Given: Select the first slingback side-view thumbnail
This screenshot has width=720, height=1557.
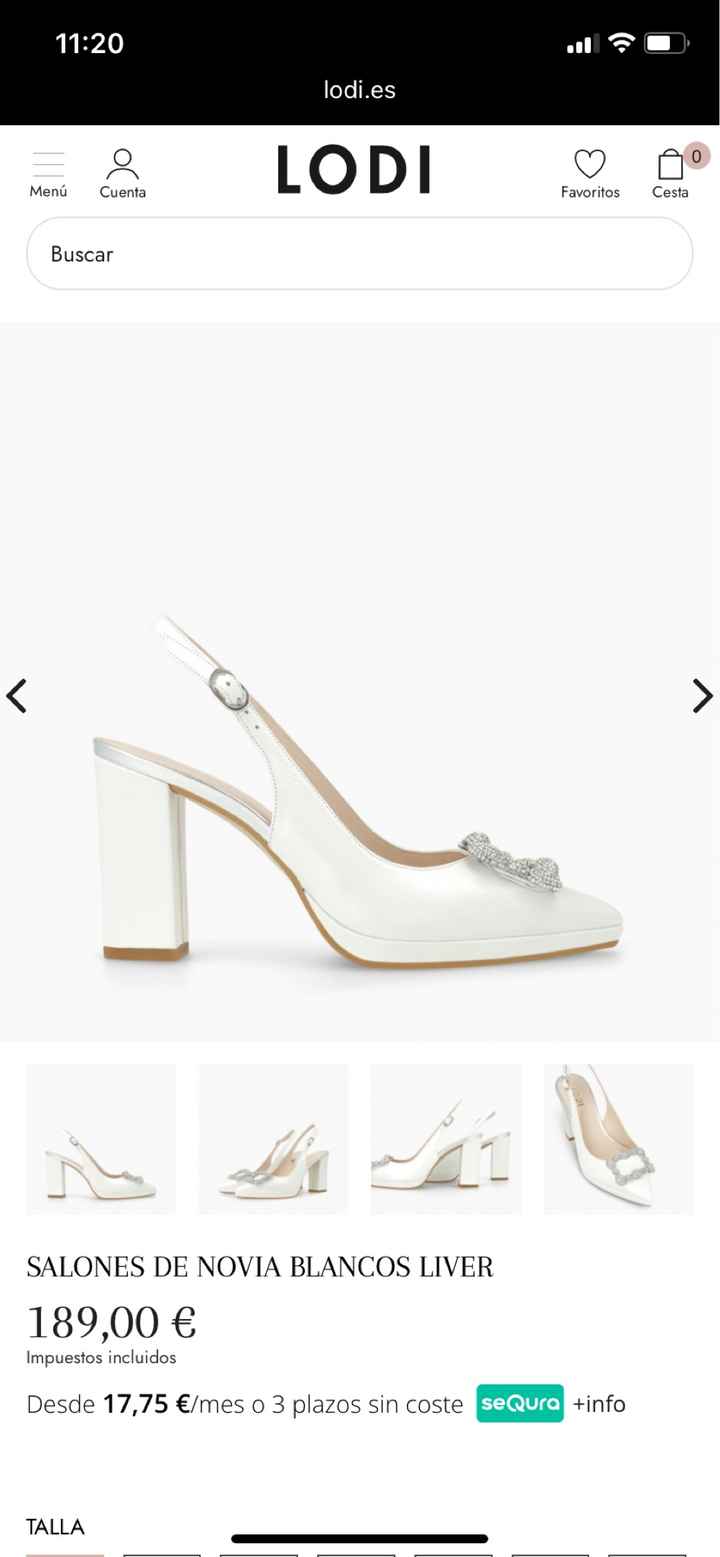Looking at the screenshot, I should coord(100,1138).
